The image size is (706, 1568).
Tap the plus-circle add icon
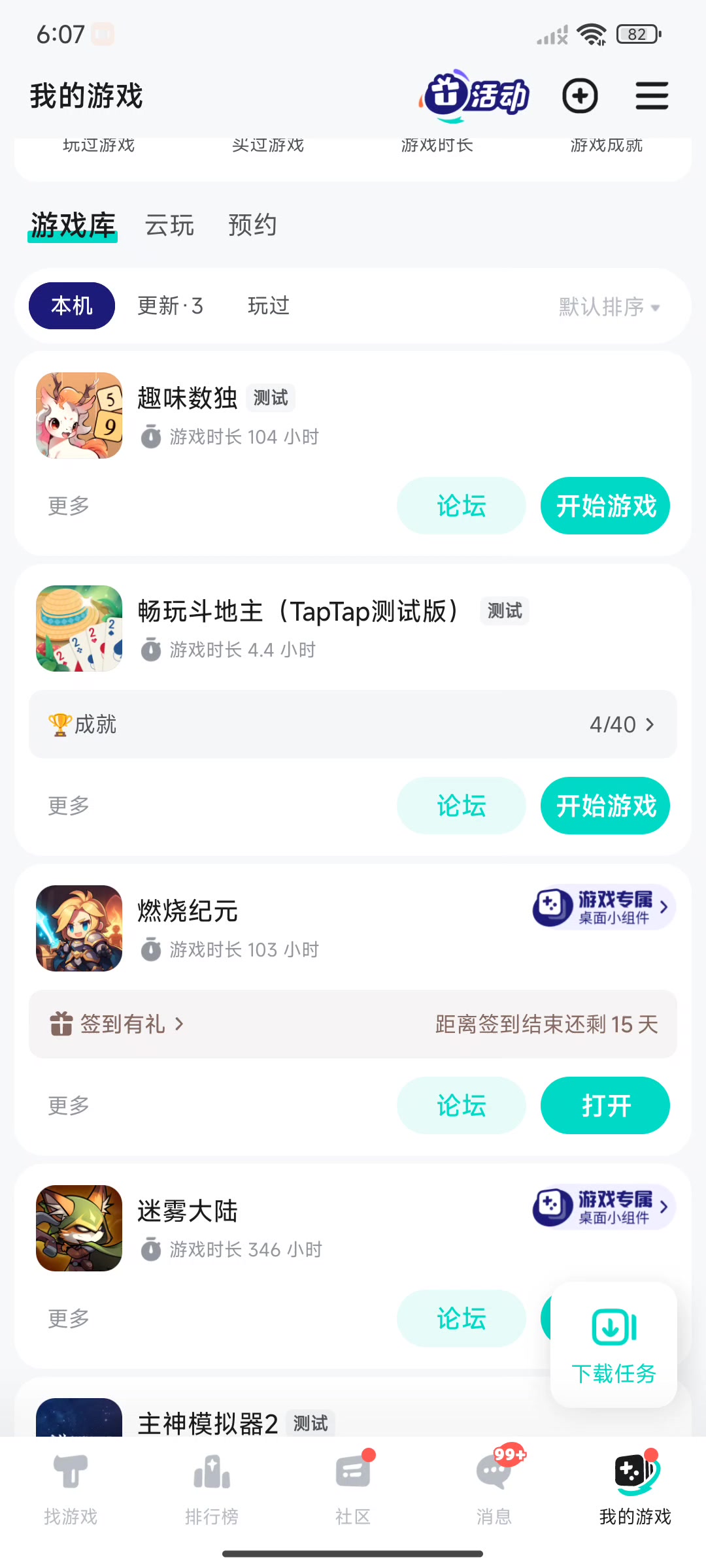(x=580, y=96)
